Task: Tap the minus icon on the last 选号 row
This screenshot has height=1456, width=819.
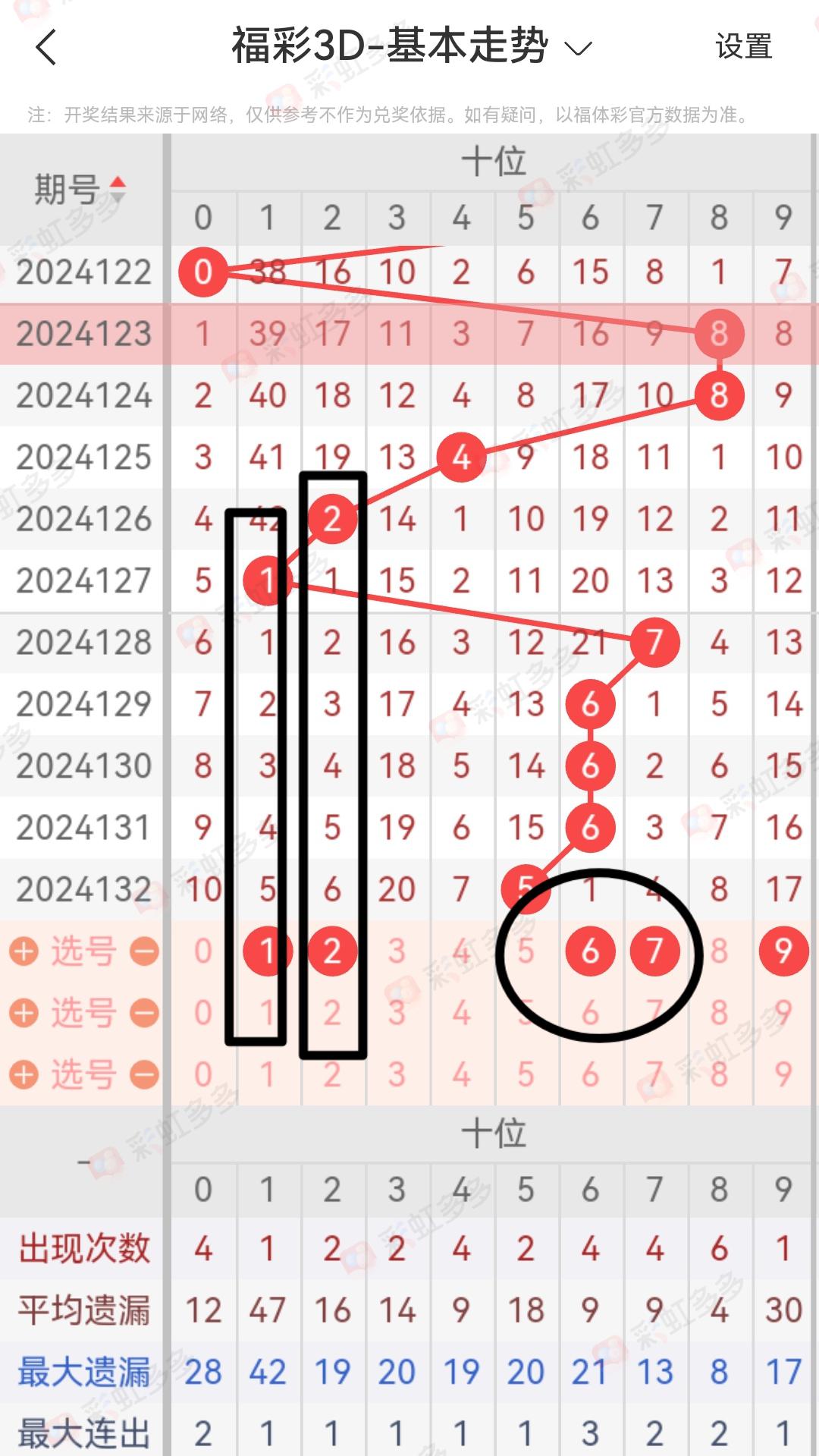Action: pos(144,1074)
